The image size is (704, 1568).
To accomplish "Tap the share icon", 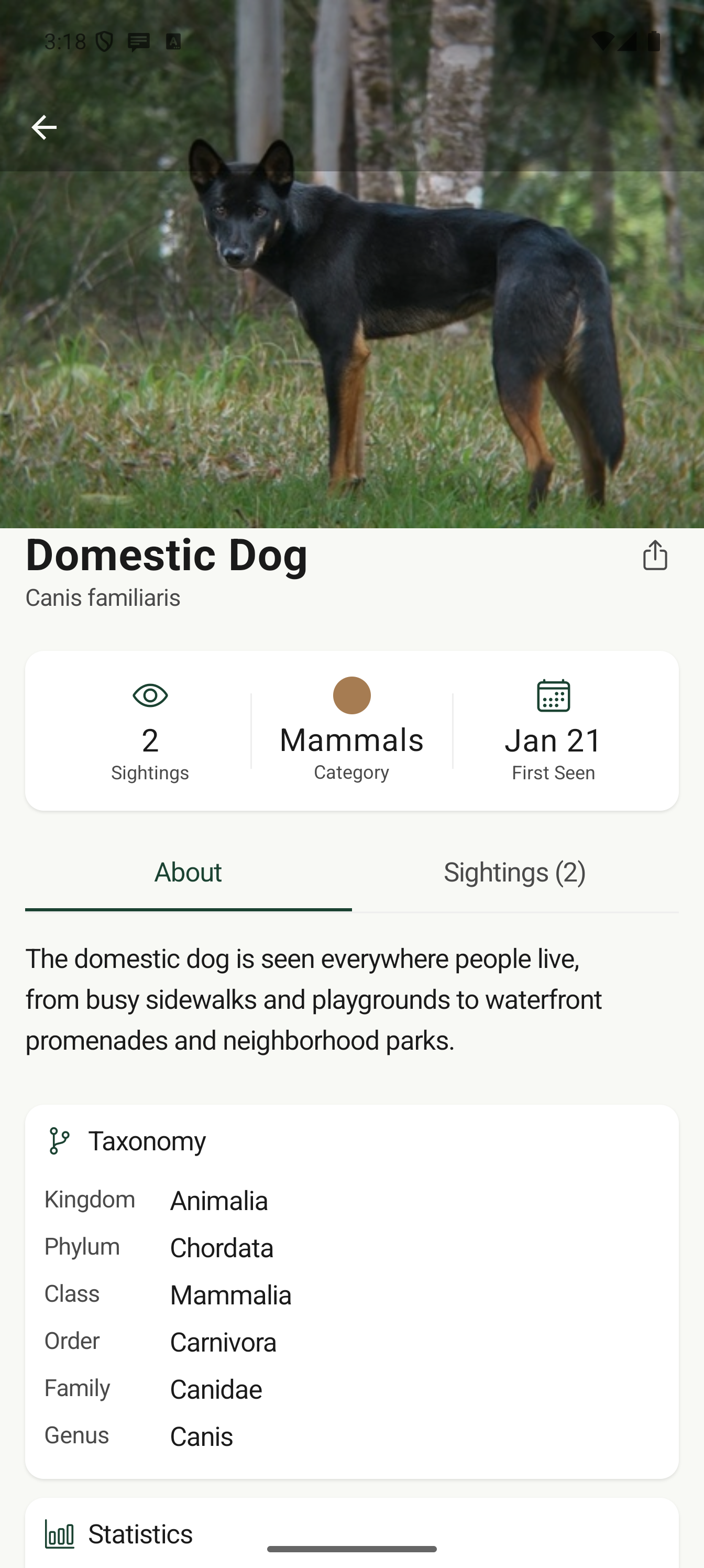I will click(x=655, y=556).
